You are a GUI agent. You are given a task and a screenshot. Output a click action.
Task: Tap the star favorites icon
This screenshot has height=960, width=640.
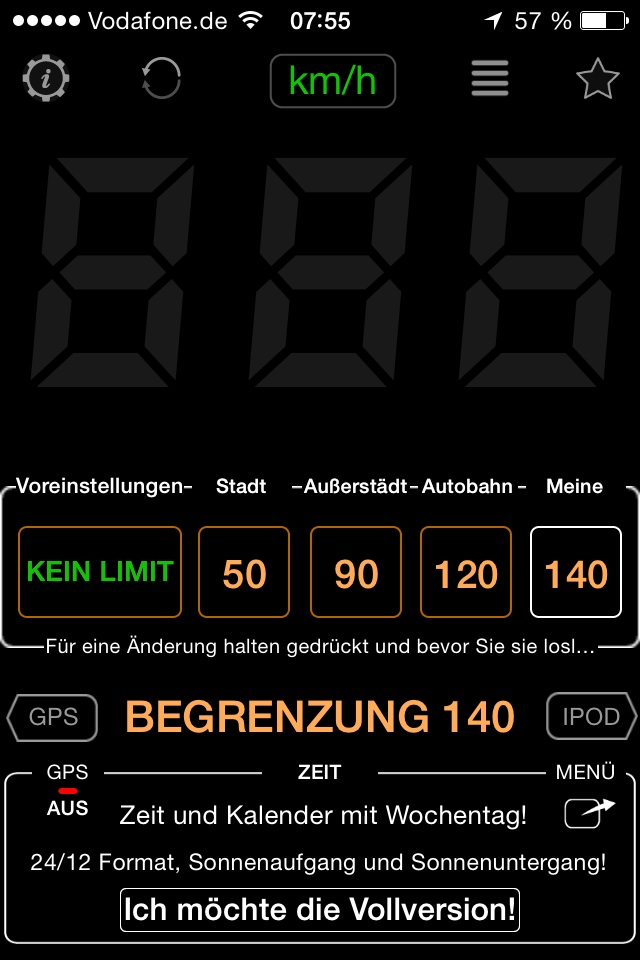pos(598,79)
